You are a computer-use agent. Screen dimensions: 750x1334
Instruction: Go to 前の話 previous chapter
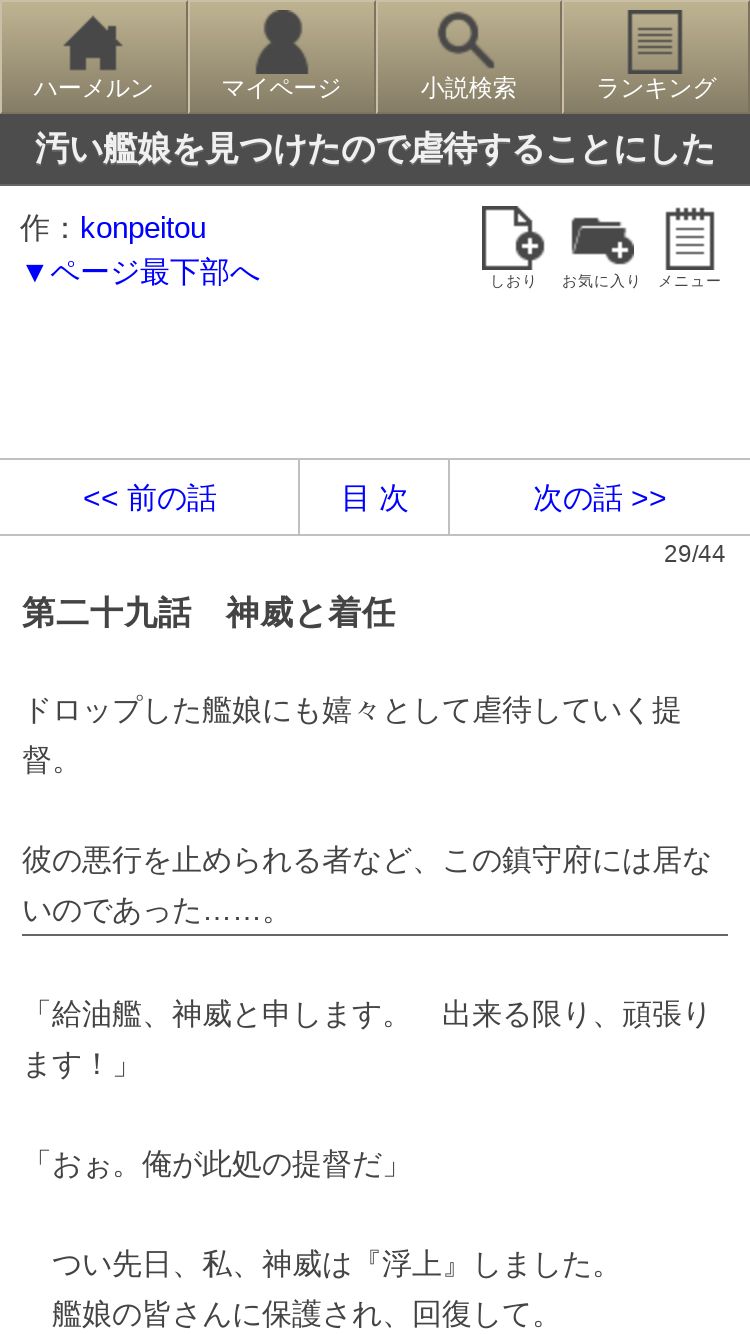pyautogui.click(x=150, y=497)
